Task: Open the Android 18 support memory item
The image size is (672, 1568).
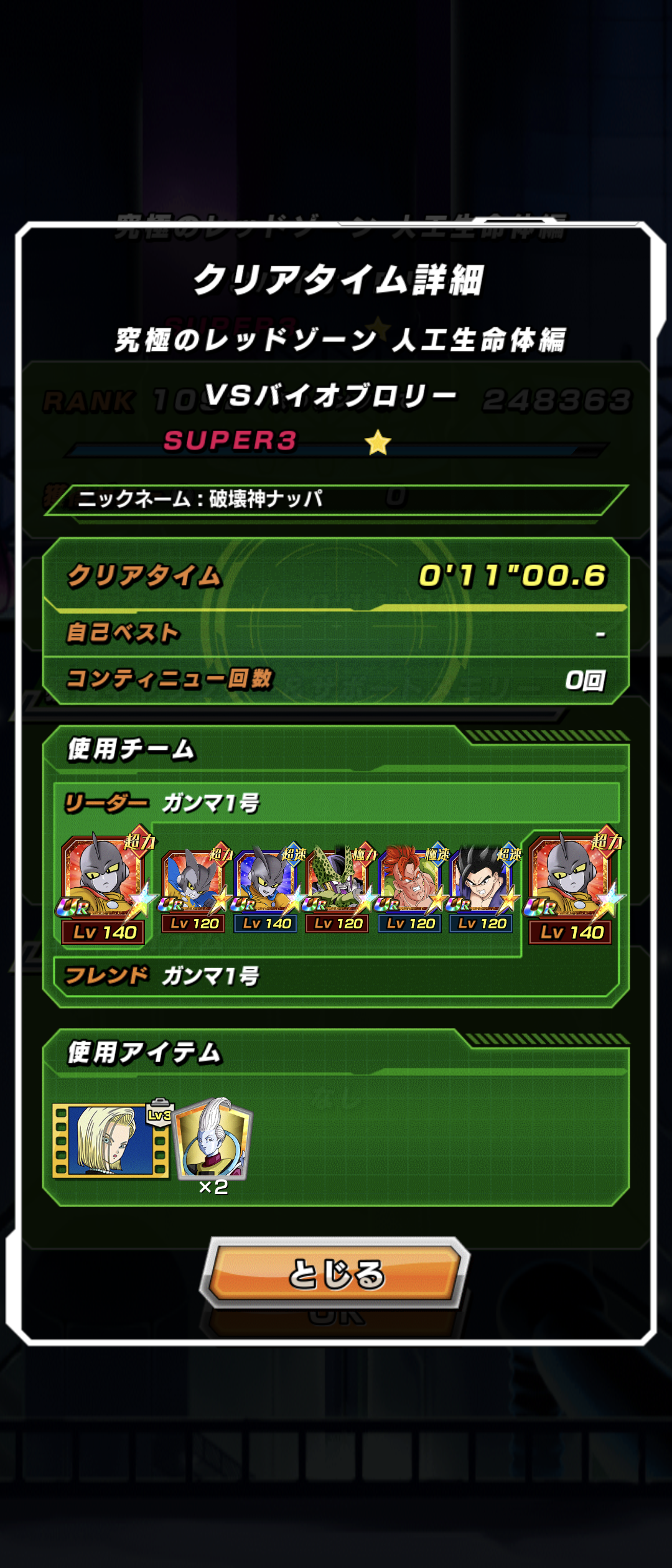Action: coord(111,1140)
